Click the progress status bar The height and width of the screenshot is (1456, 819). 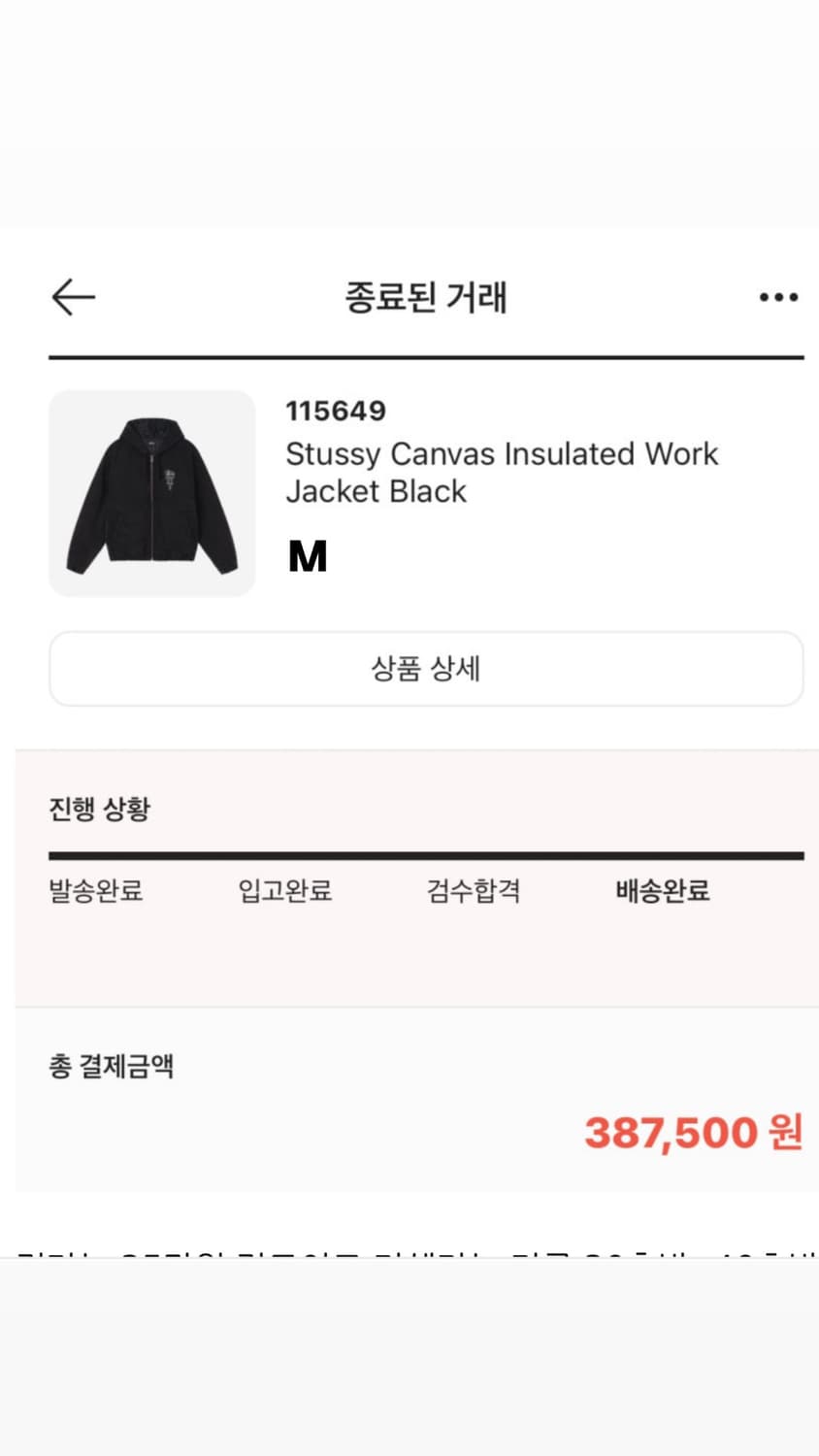425,853
